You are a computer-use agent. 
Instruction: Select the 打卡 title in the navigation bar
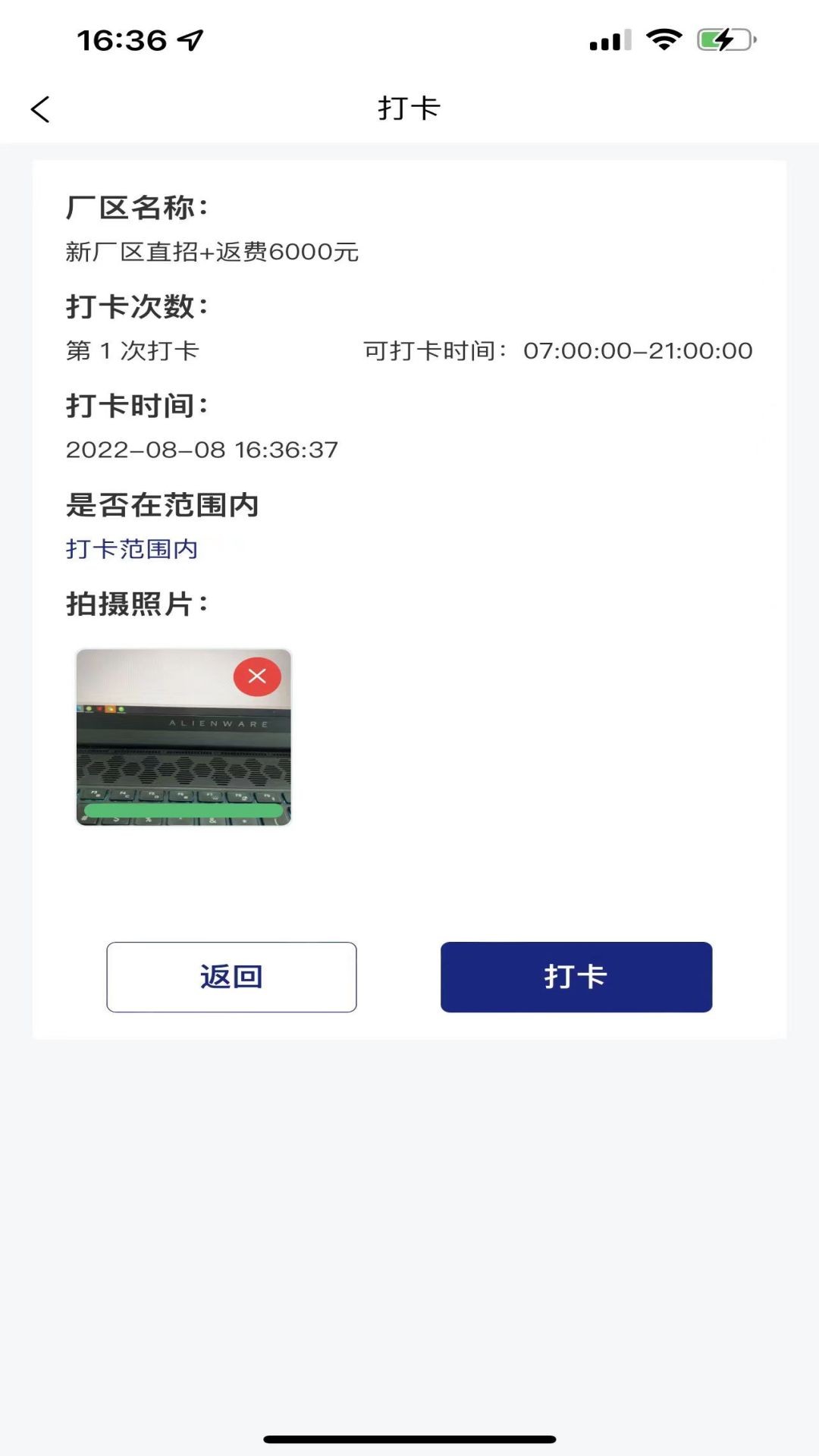pos(407,108)
